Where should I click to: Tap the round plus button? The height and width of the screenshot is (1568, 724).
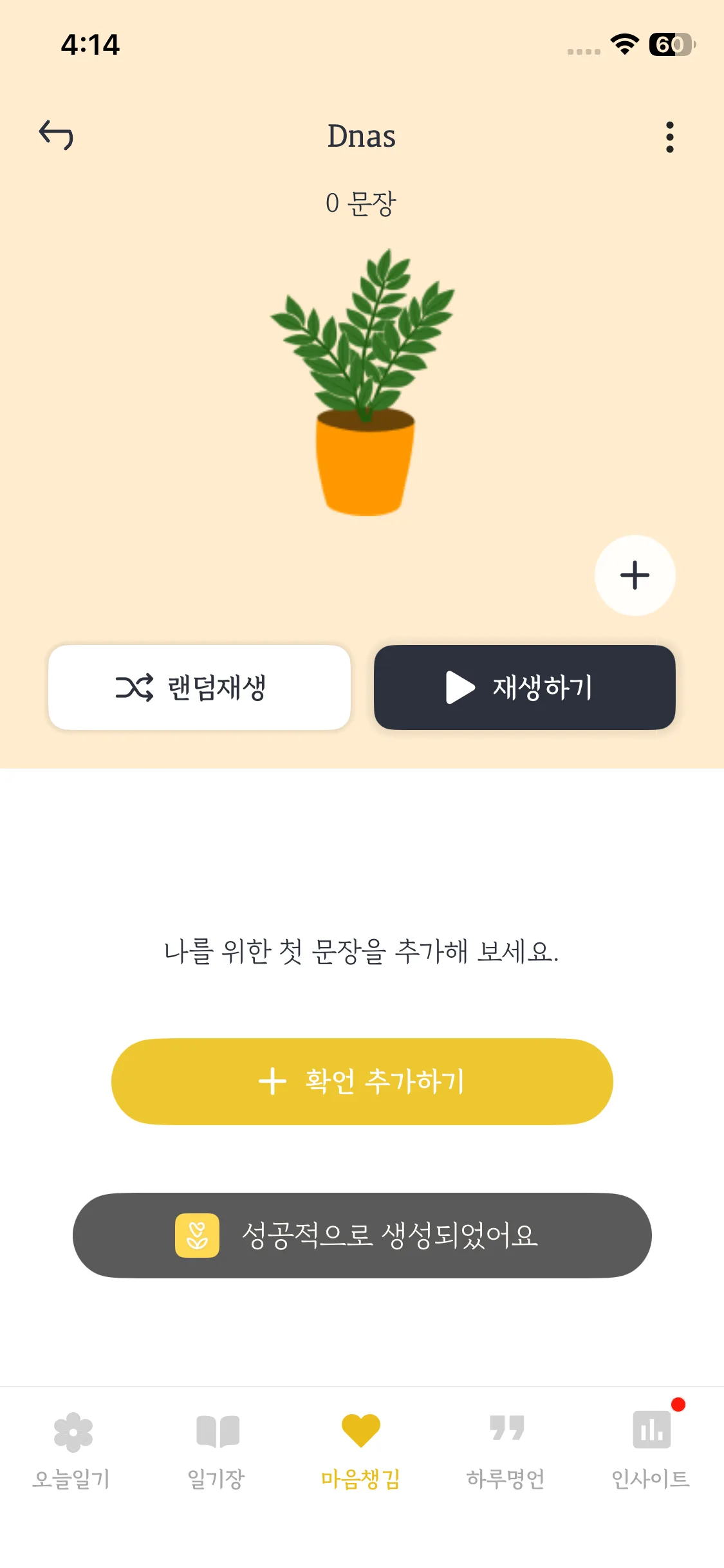point(635,575)
